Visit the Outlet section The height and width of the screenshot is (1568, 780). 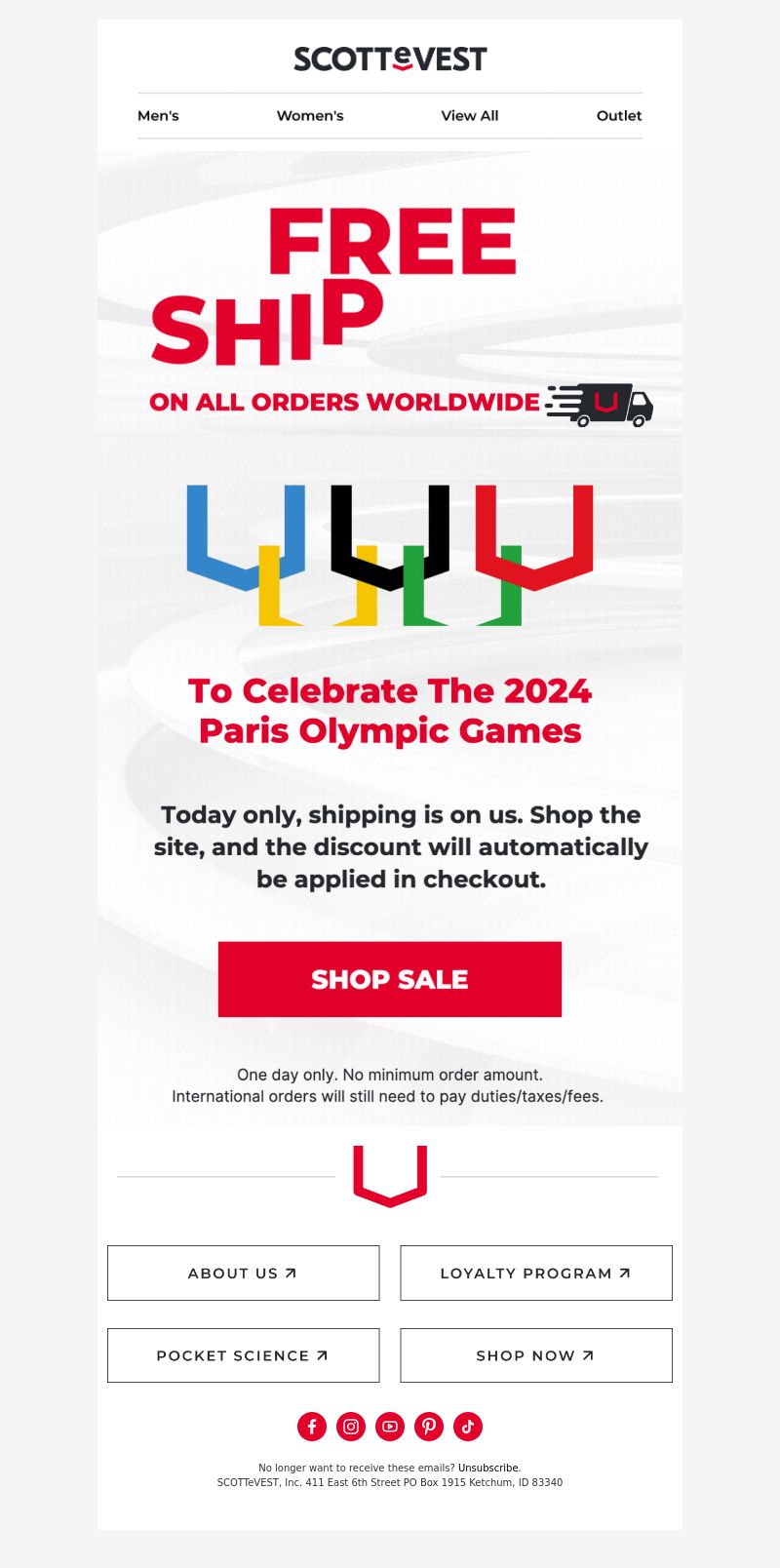click(619, 116)
